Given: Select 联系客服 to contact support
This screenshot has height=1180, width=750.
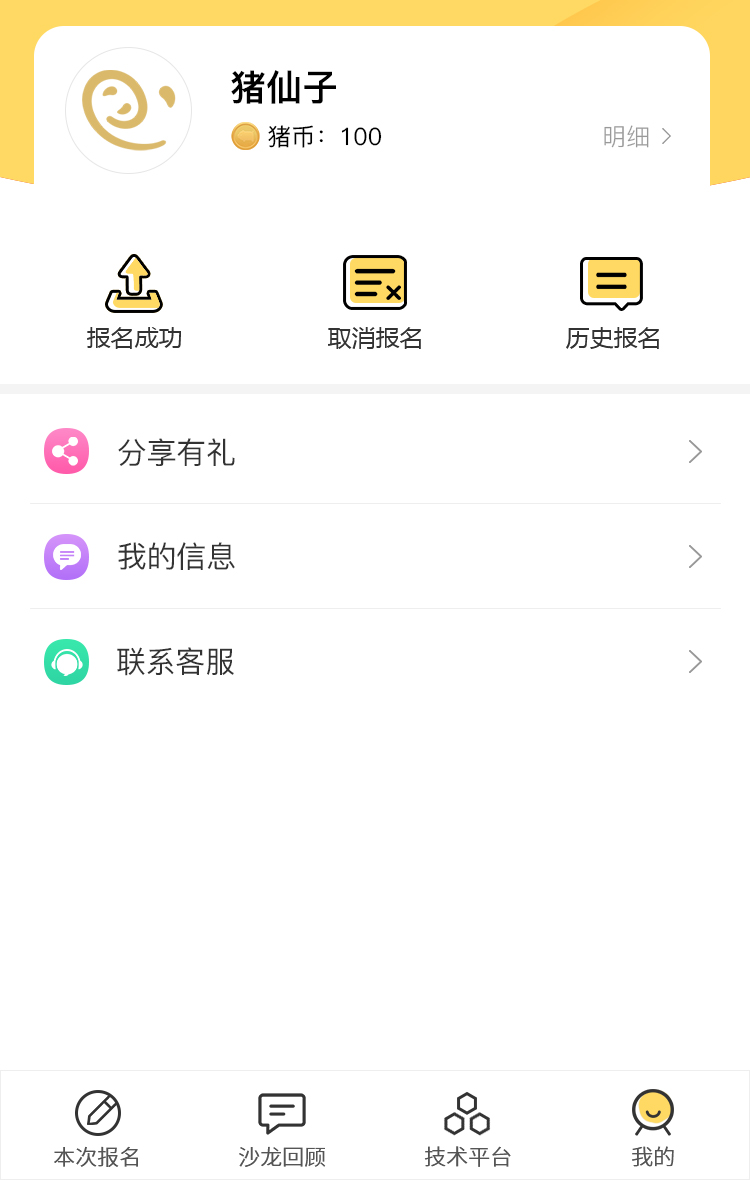Looking at the screenshot, I should [375, 661].
